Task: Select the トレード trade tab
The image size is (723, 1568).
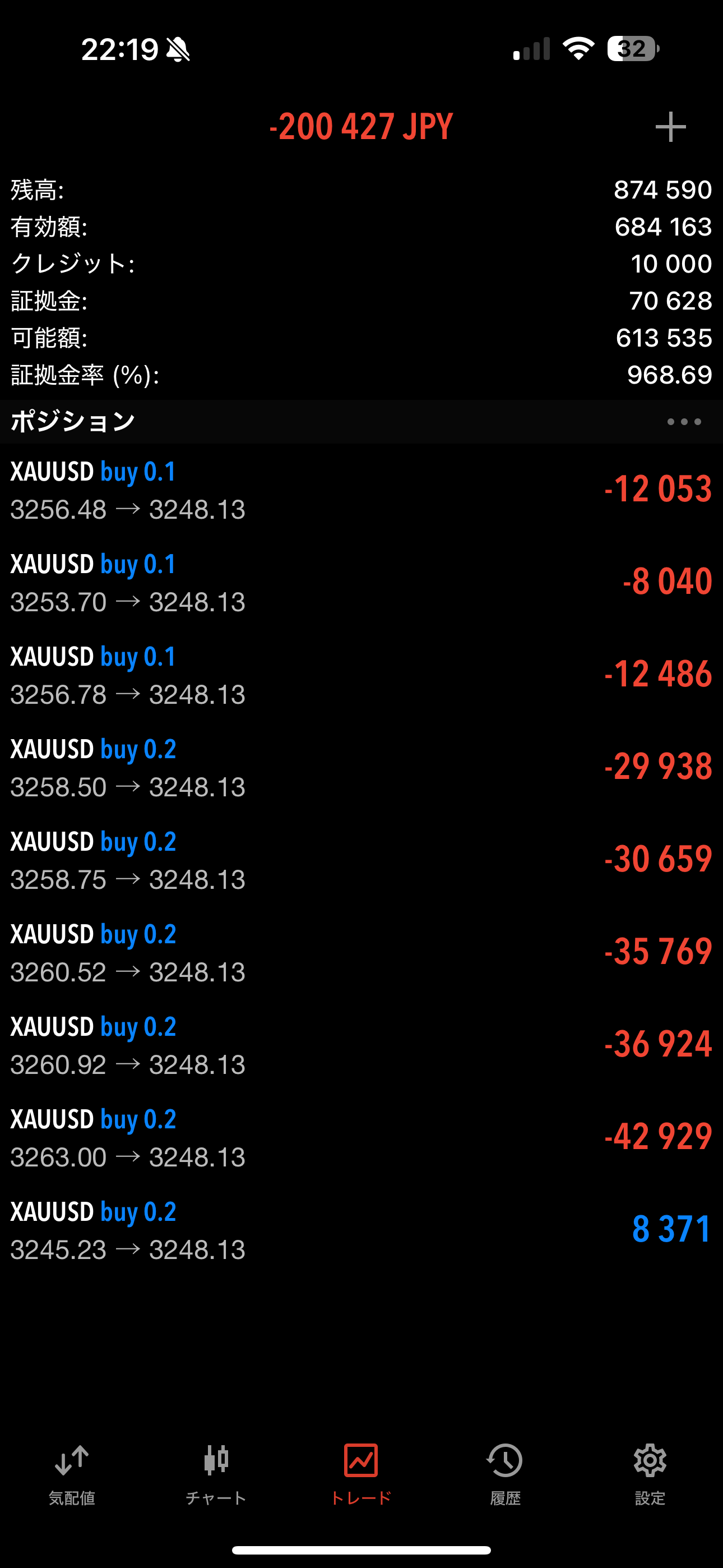Action: click(x=361, y=1474)
